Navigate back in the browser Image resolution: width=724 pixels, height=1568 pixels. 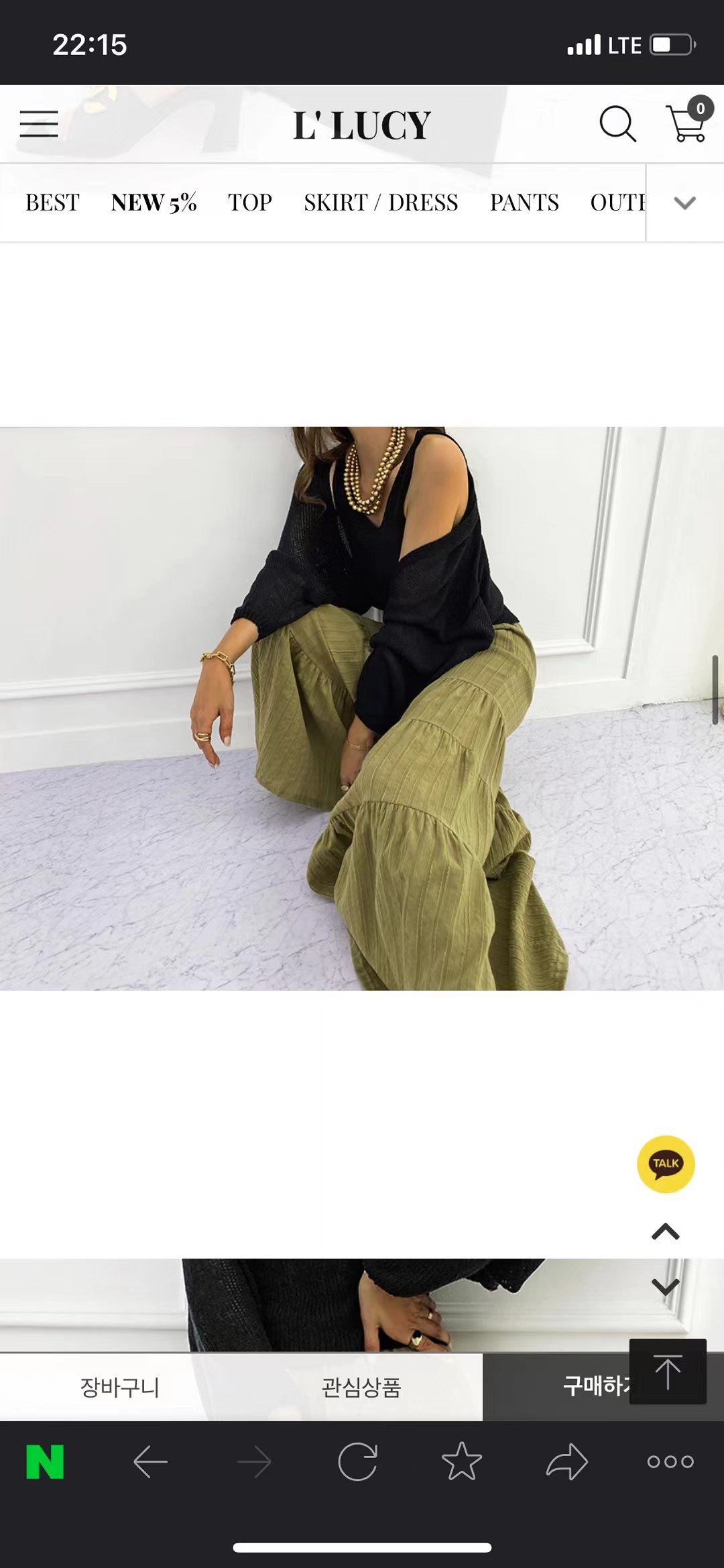pyautogui.click(x=150, y=1462)
